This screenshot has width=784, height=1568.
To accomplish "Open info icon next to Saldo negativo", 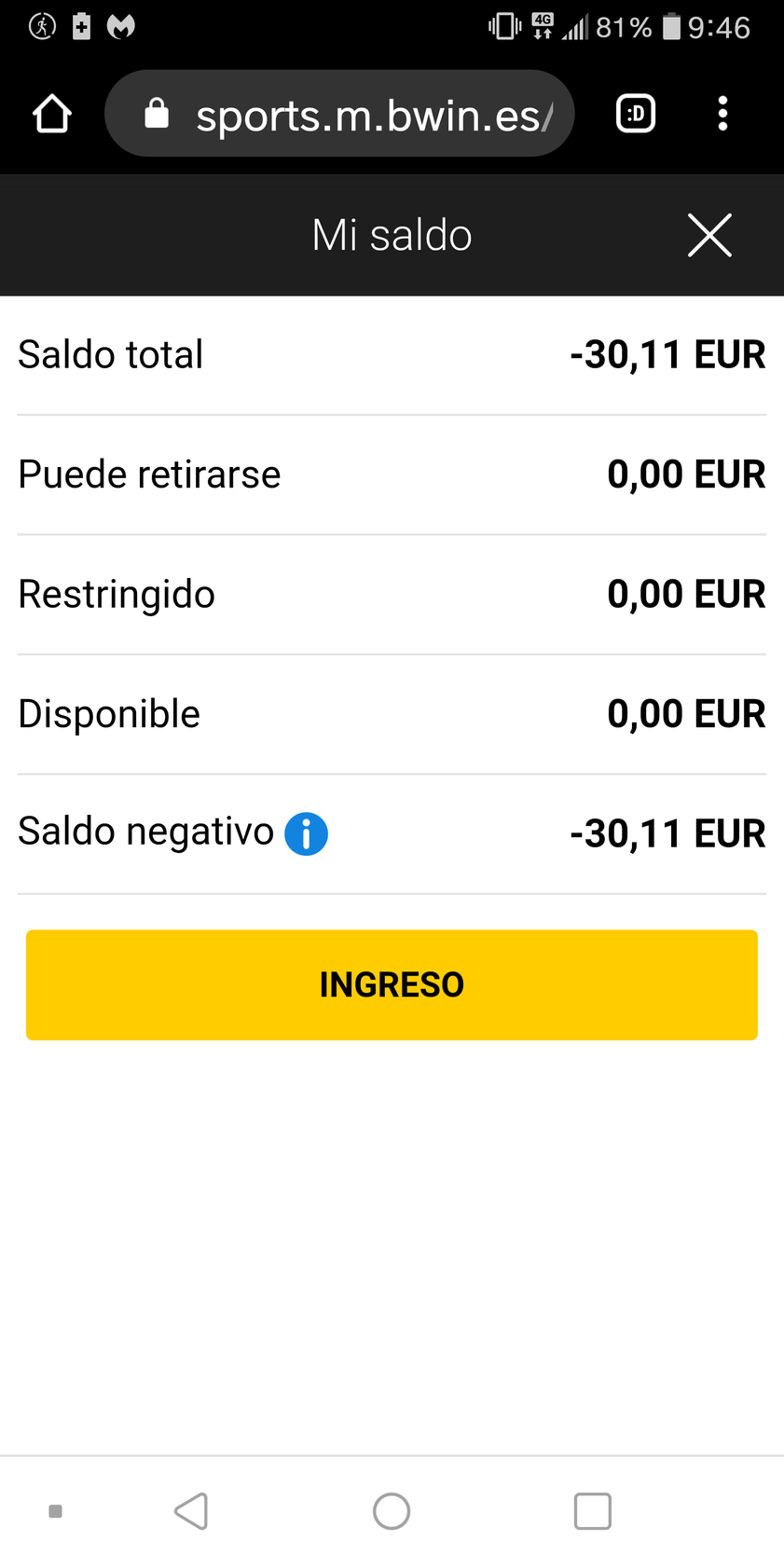I will [x=306, y=833].
